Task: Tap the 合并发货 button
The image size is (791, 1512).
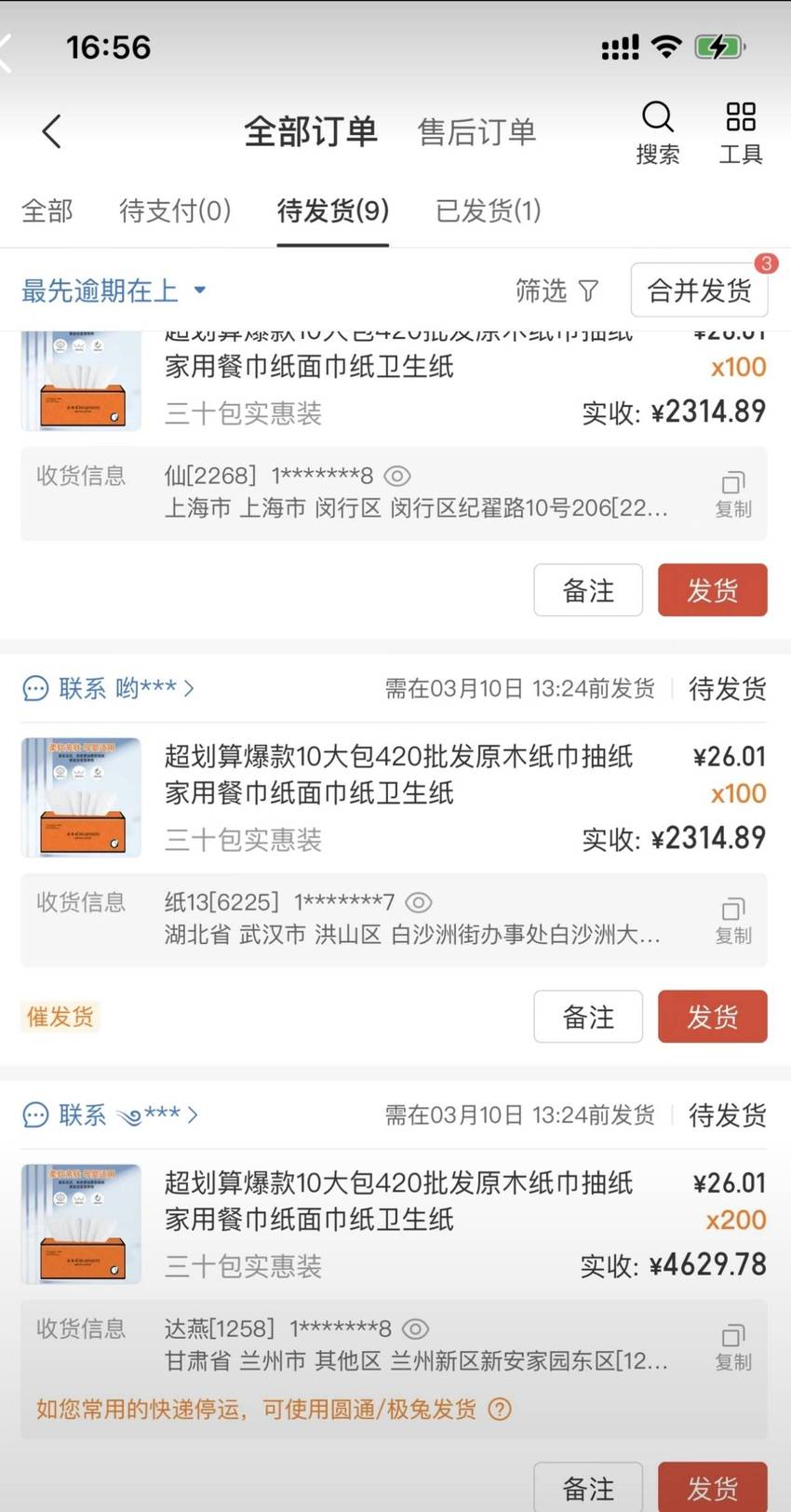Action: pos(699,290)
